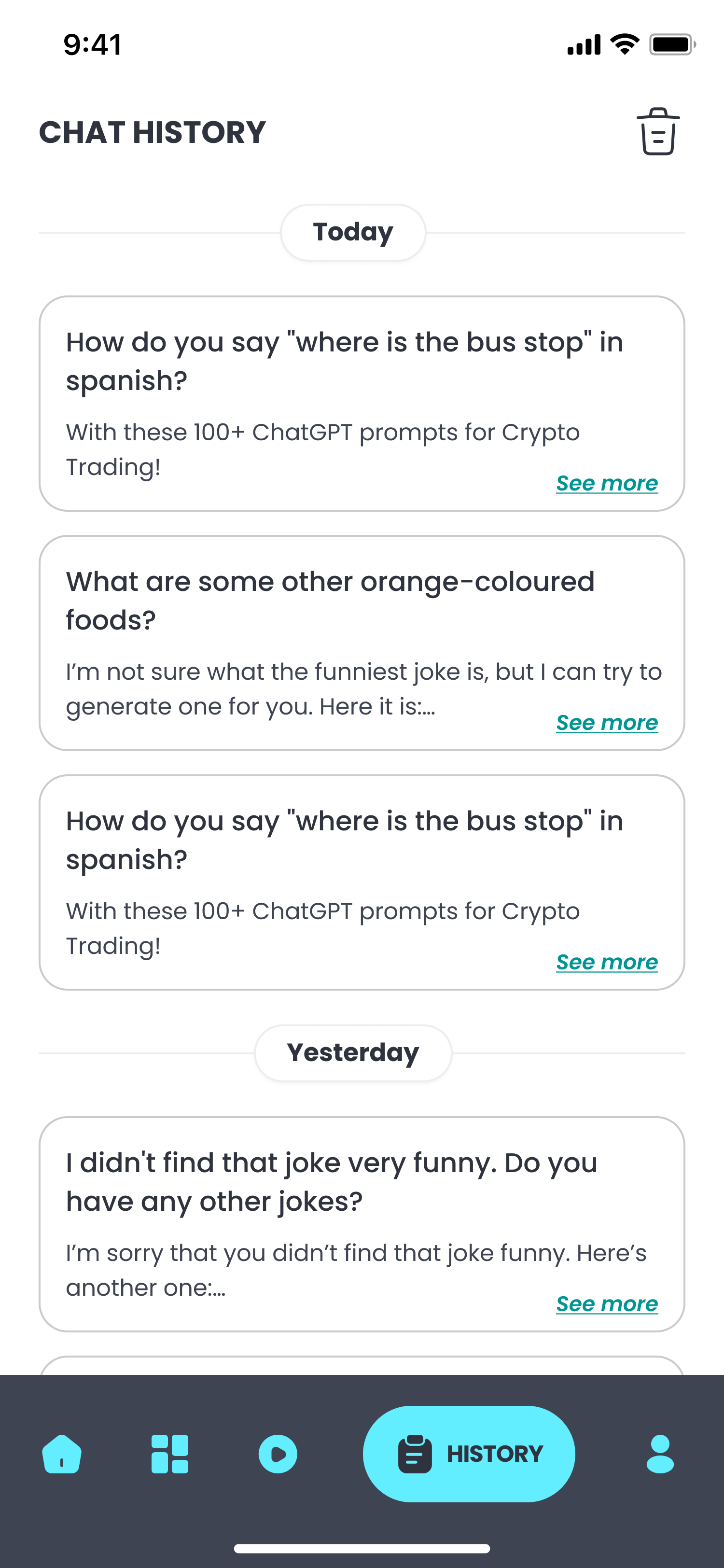Open the play button tab

pos(278,1454)
